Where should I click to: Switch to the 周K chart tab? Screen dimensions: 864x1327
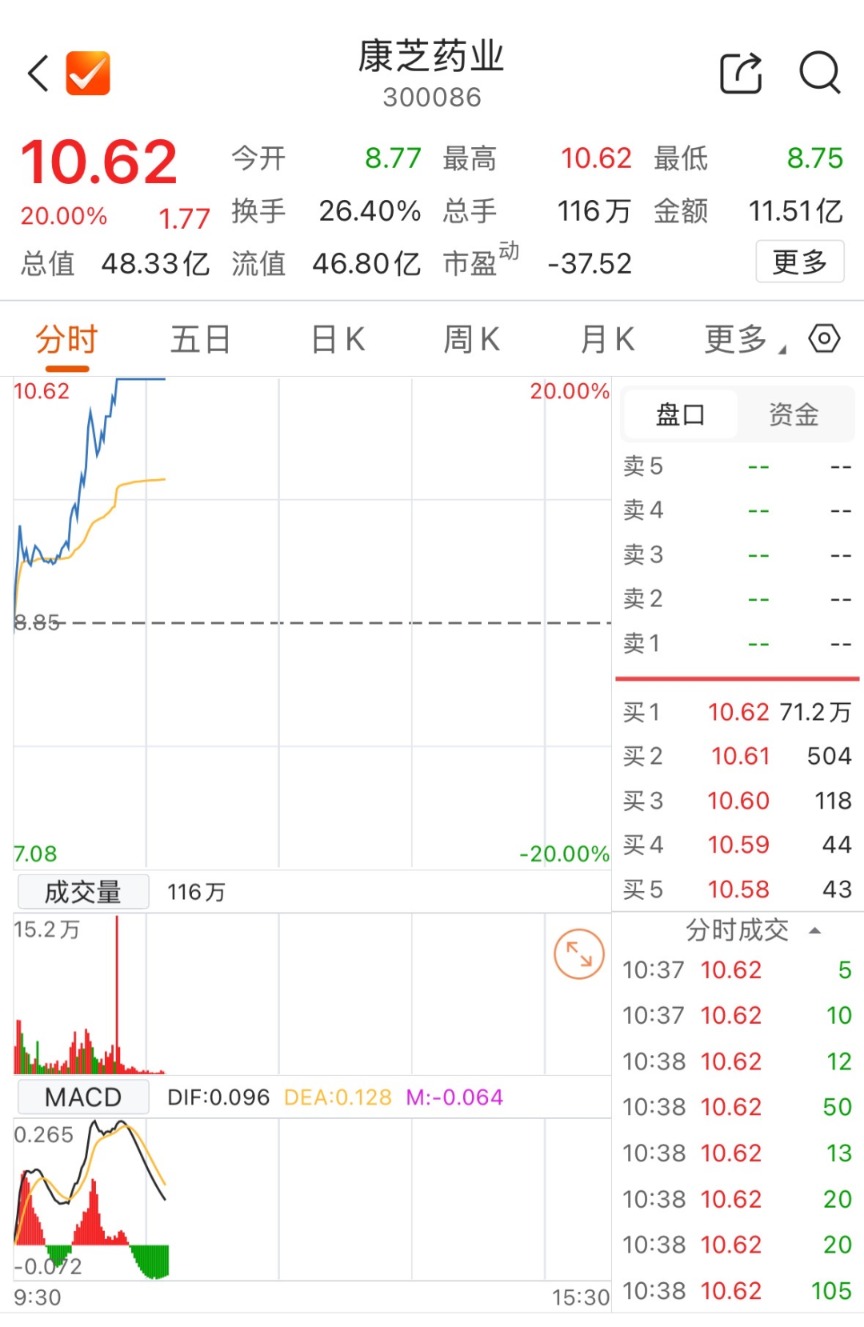471,340
